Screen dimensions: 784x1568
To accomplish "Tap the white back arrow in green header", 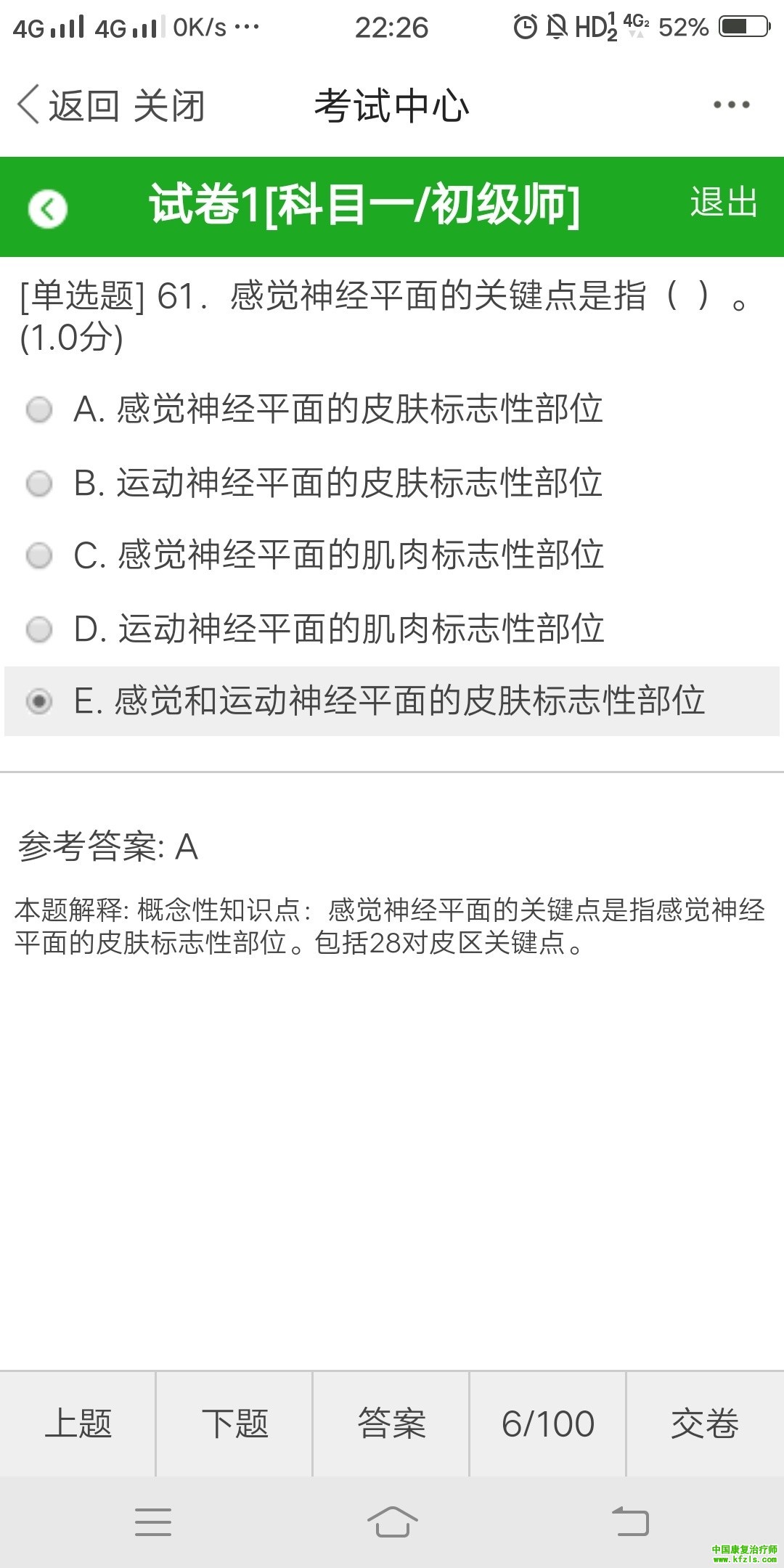I will (x=48, y=209).
